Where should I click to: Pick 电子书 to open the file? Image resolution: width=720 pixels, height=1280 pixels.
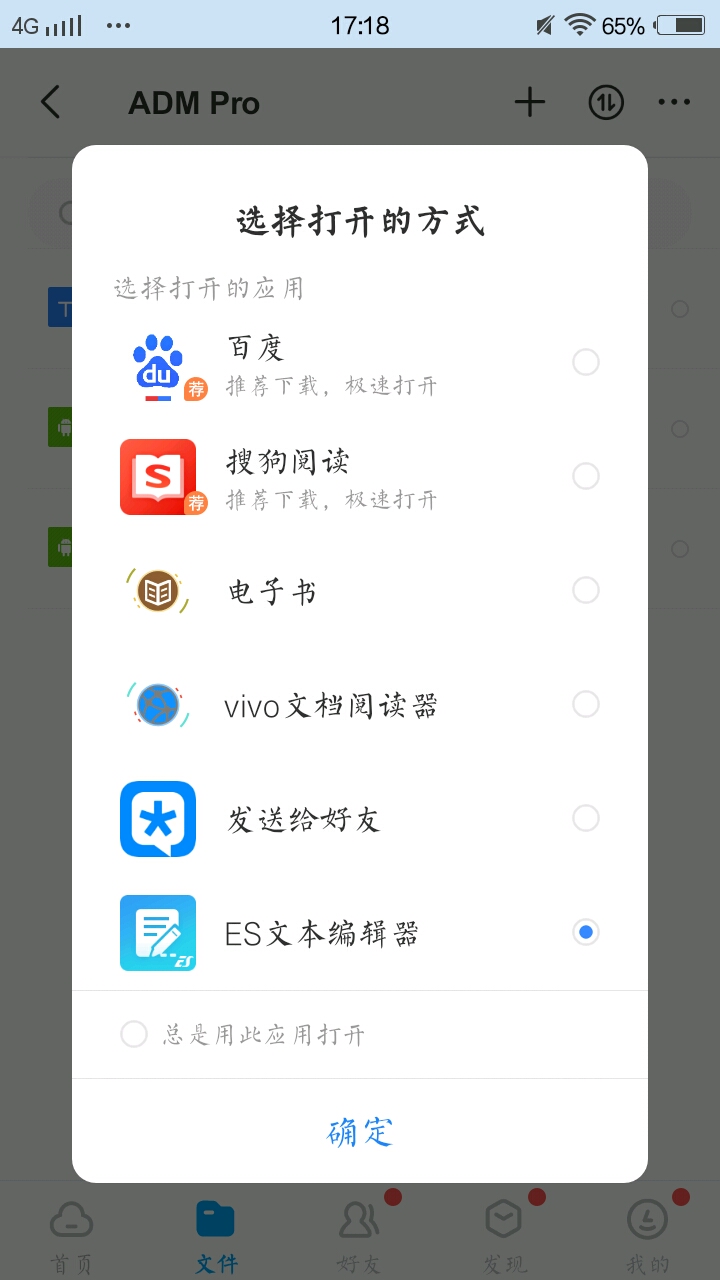(x=585, y=590)
